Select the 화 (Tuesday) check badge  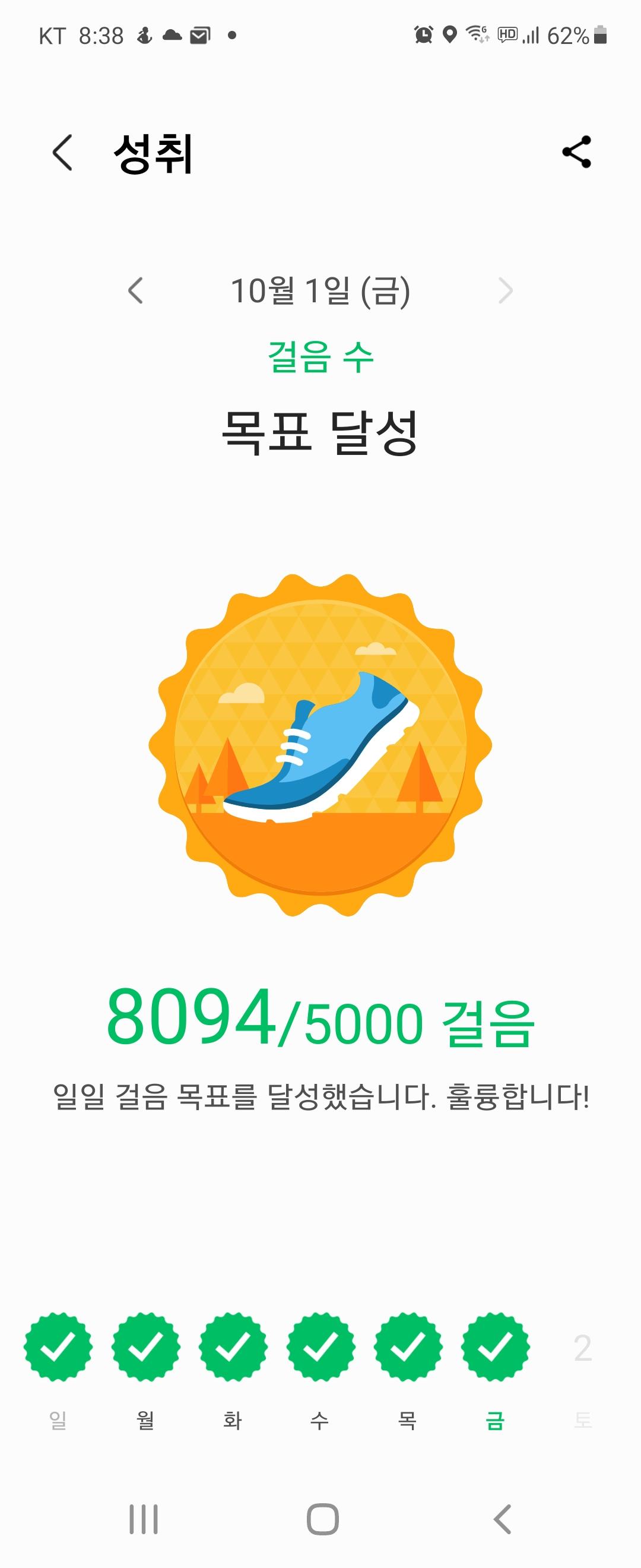pos(233,1347)
